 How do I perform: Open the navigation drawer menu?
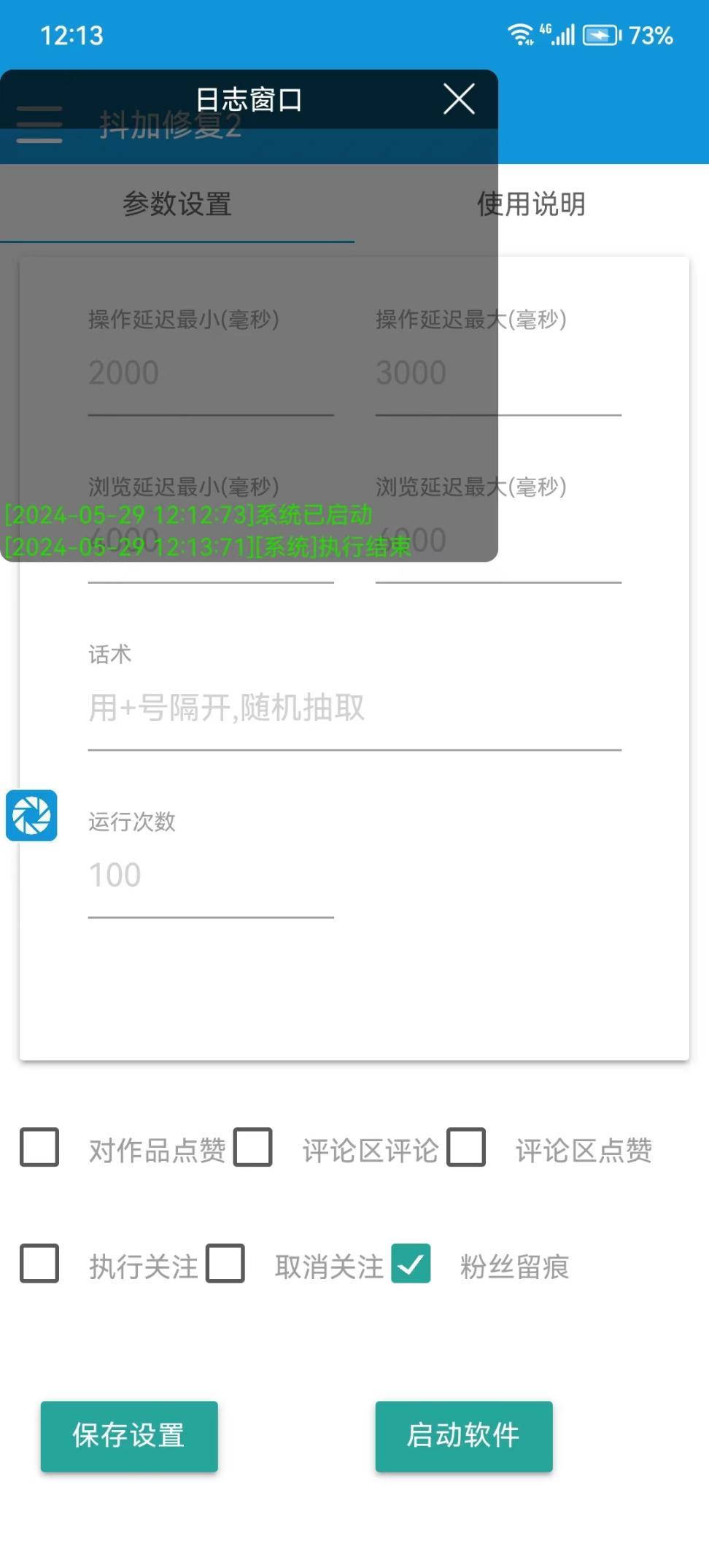tap(38, 125)
